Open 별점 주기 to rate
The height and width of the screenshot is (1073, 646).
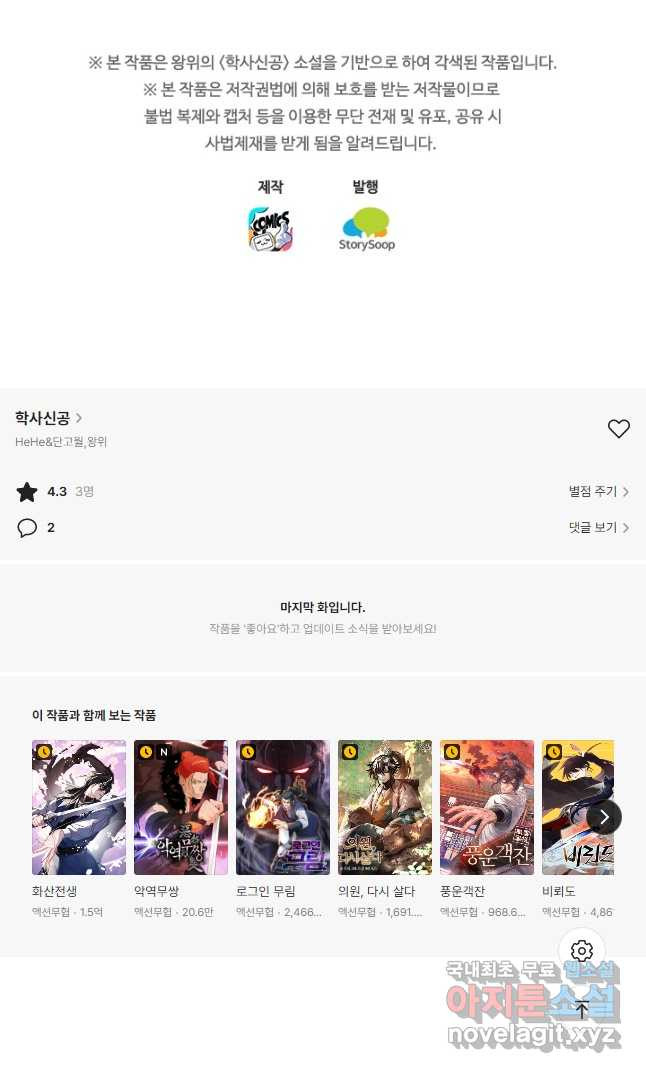pos(598,492)
